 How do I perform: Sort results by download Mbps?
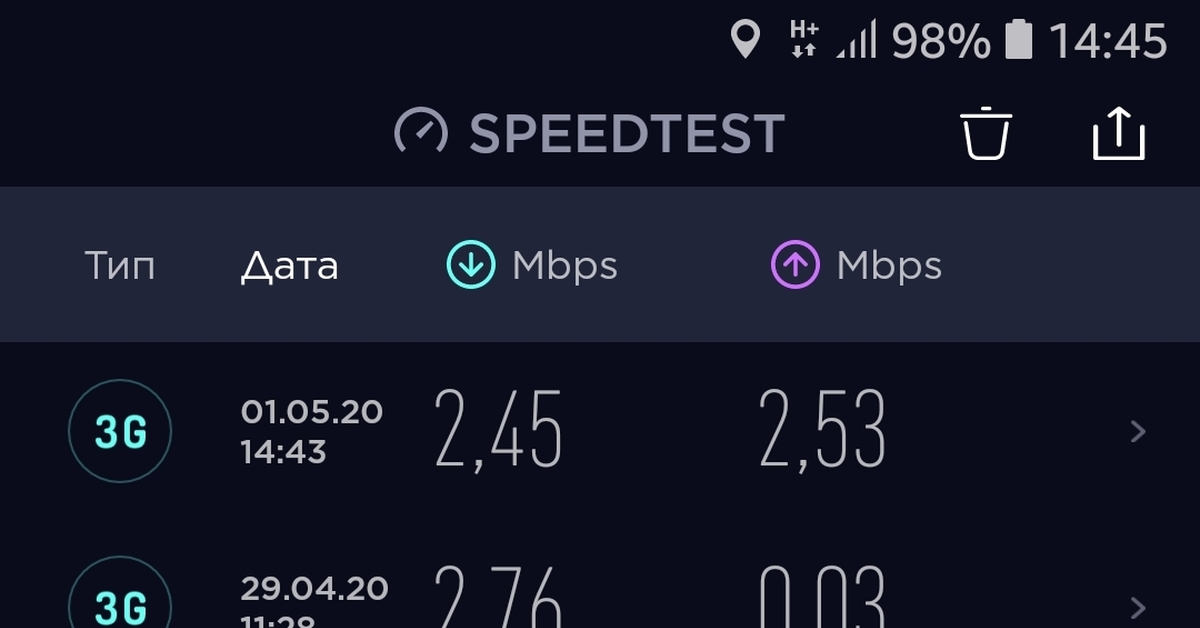(532, 266)
